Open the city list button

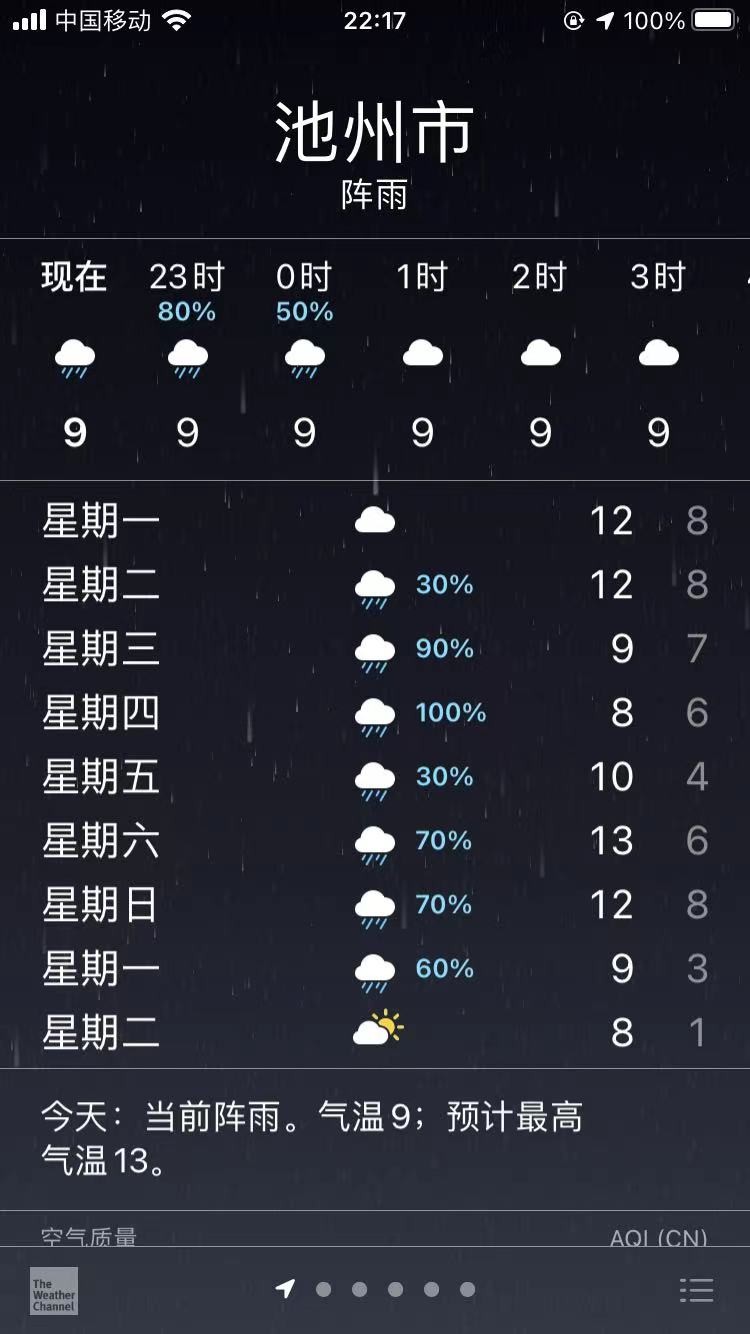point(696,1290)
